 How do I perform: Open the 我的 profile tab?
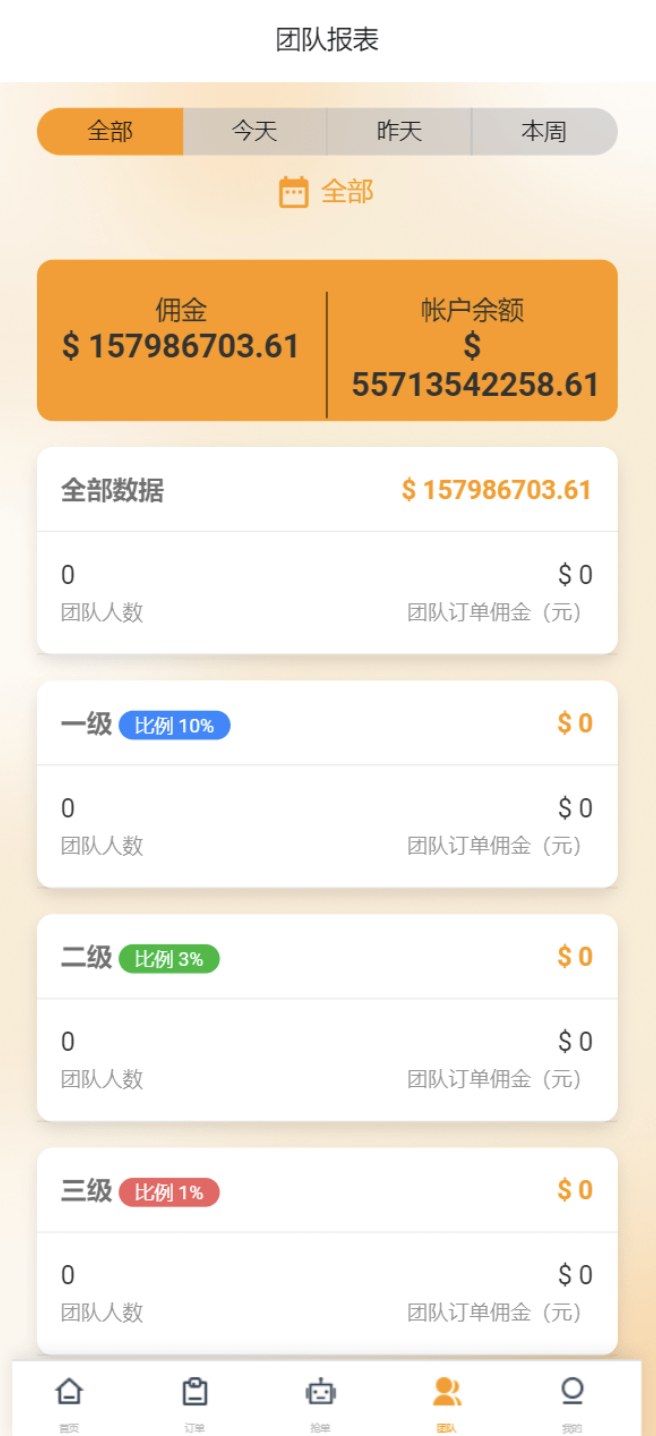click(x=572, y=1400)
